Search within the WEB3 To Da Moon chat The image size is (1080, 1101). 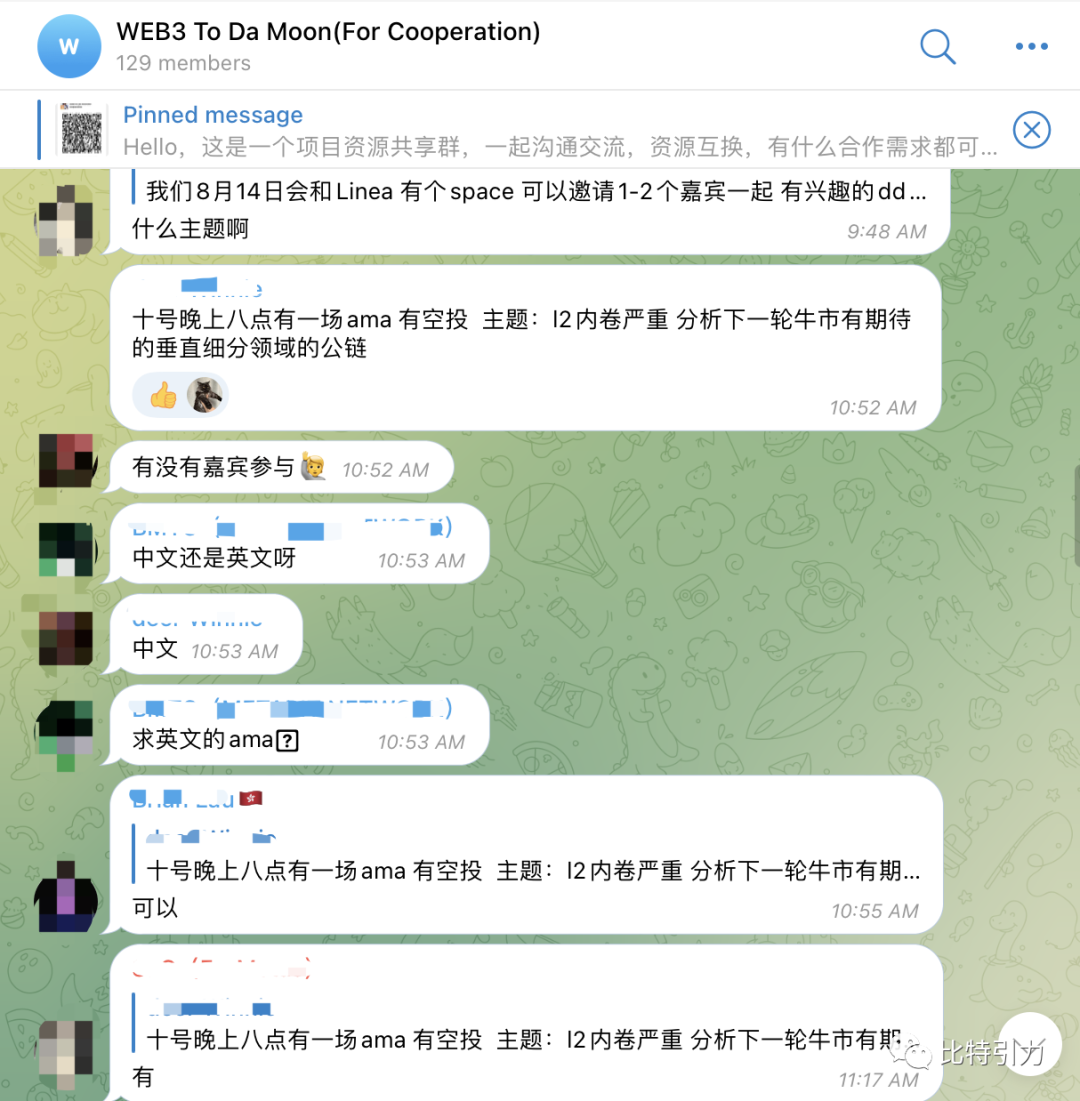tap(937, 46)
